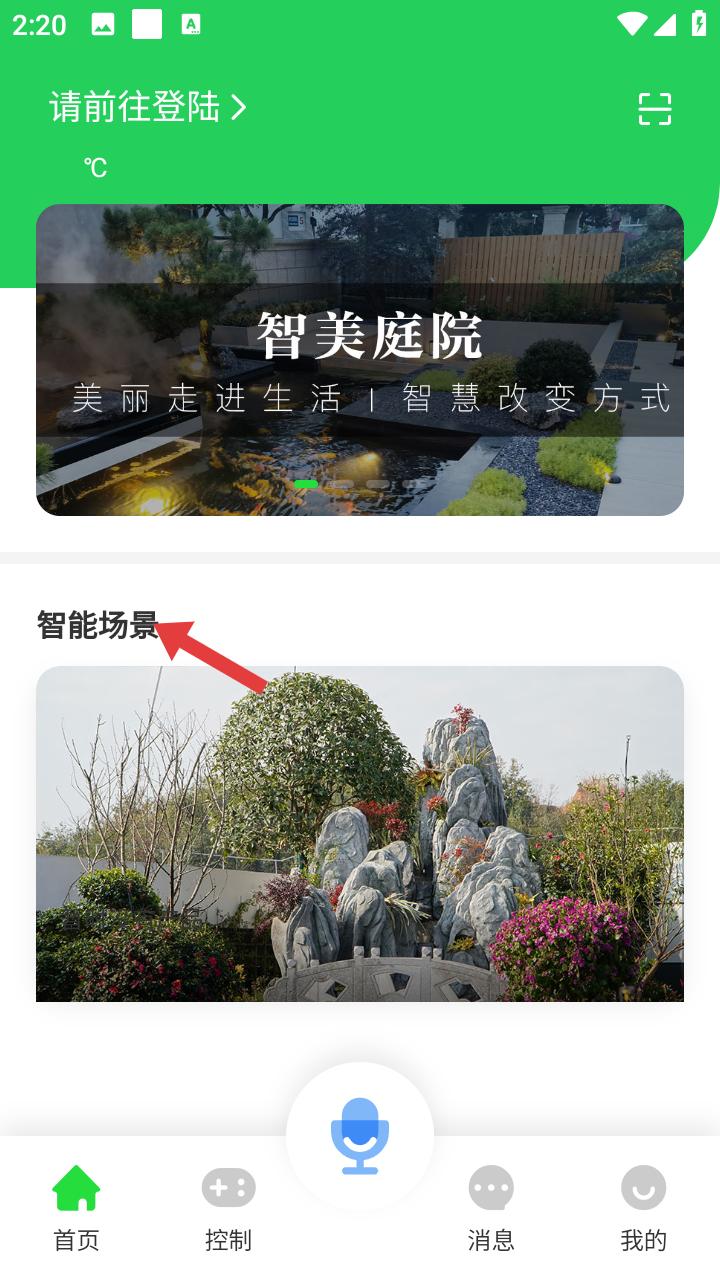Open the login prompt 请前往登陆
Image resolution: width=720 pixels, height=1280 pixels.
(x=147, y=107)
